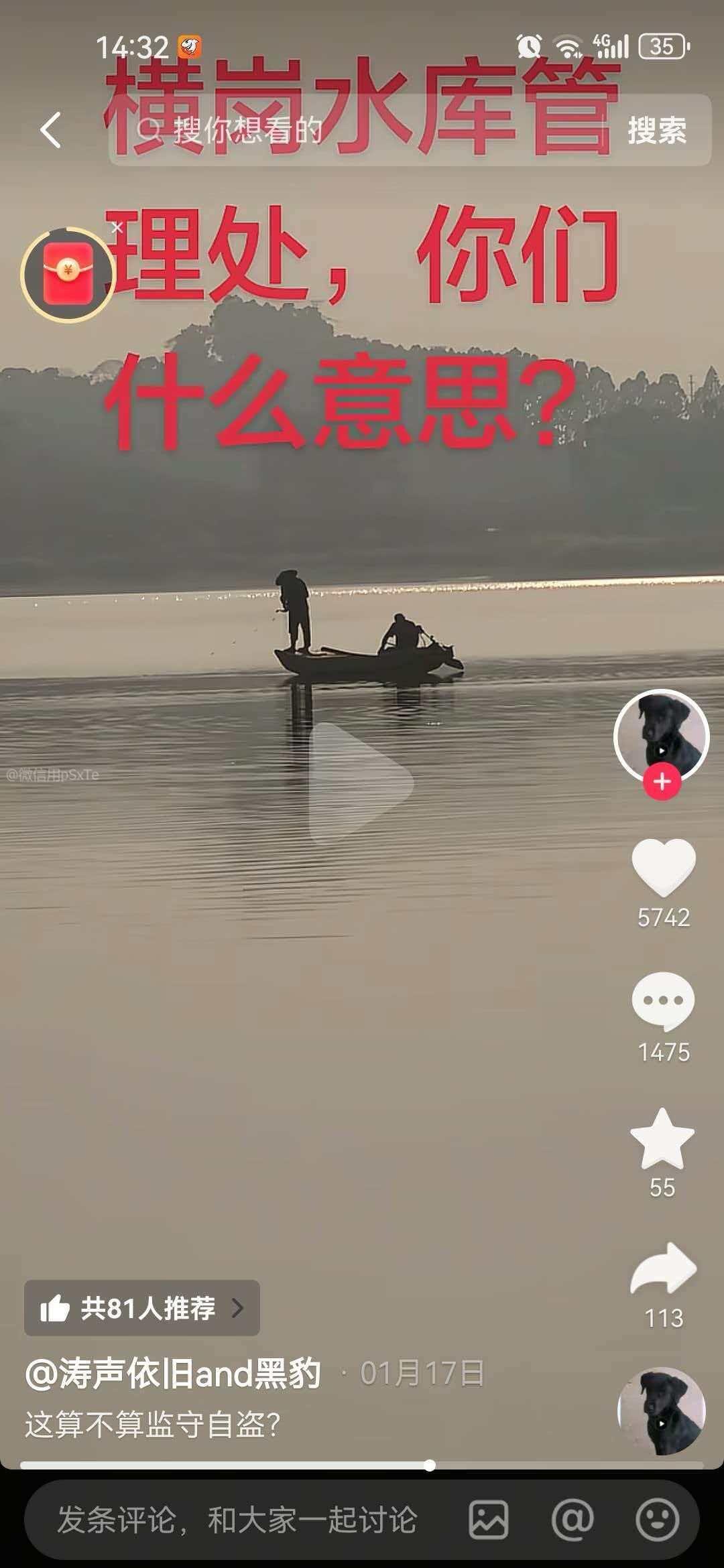Screen dimensions: 724x1568
Task: Go back with the top-left arrow
Action: pyautogui.click(x=51, y=130)
